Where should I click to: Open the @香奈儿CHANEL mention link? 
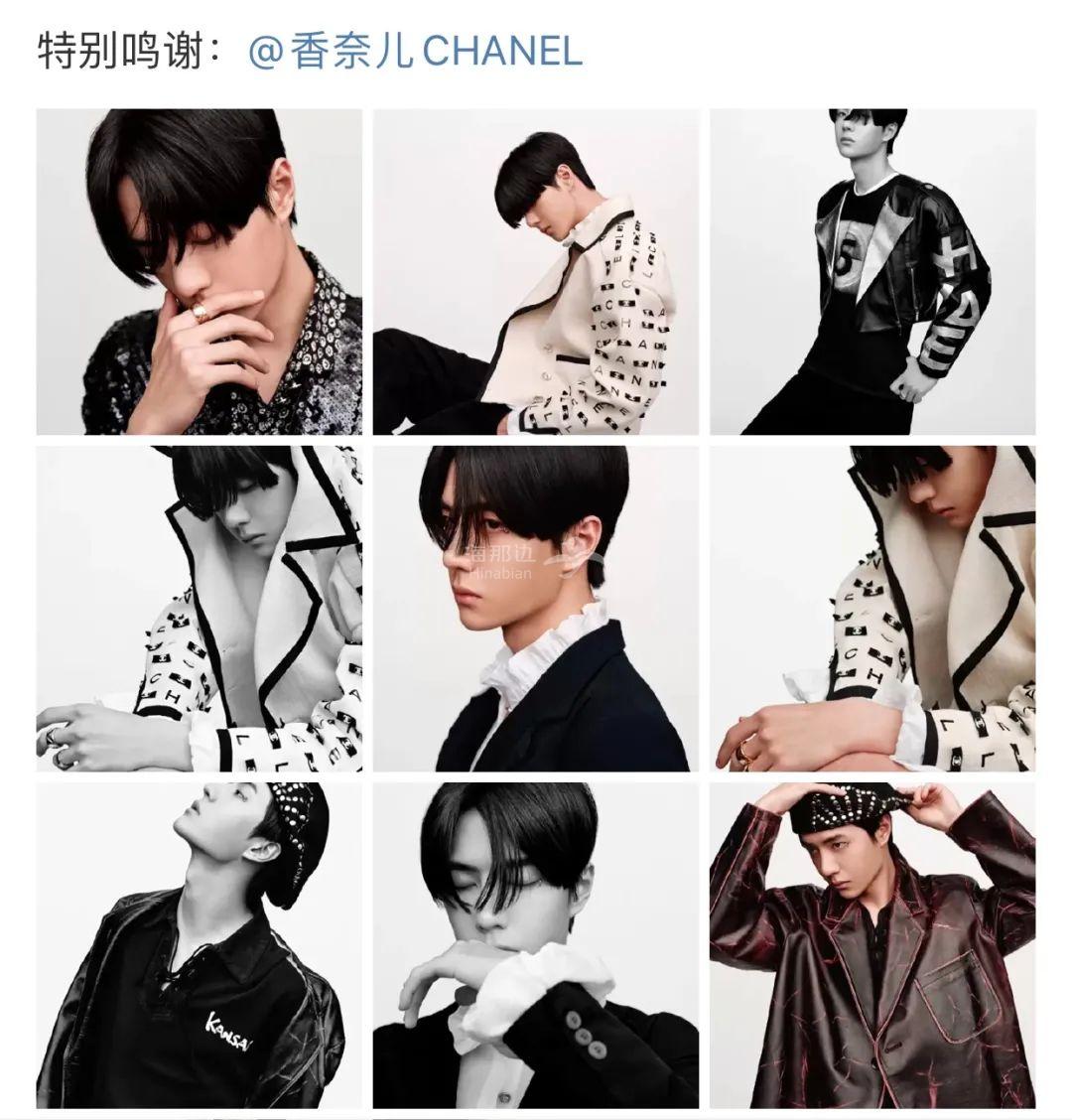click(x=415, y=51)
